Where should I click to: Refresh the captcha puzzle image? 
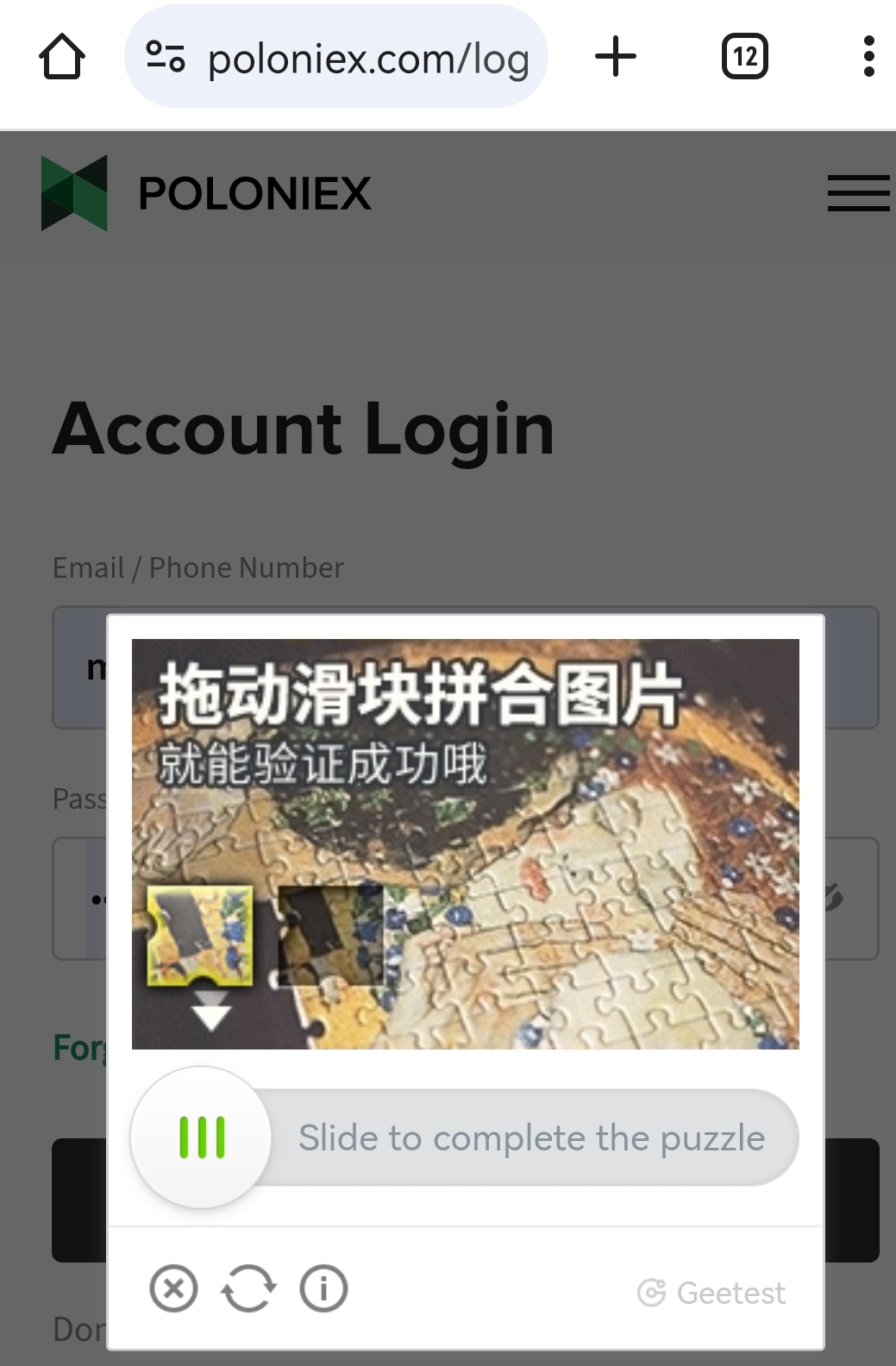[248, 1289]
